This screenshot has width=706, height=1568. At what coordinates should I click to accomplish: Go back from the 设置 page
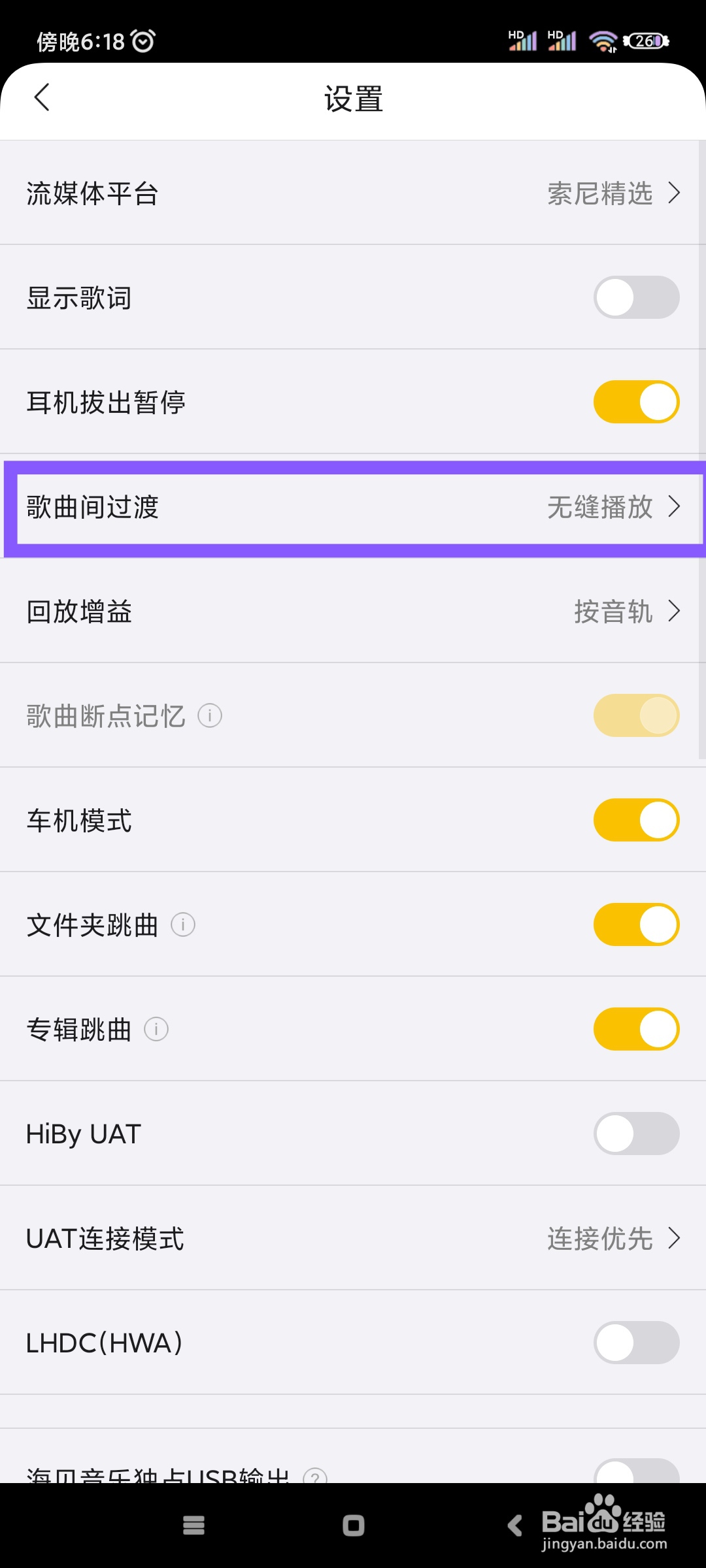[x=42, y=98]
